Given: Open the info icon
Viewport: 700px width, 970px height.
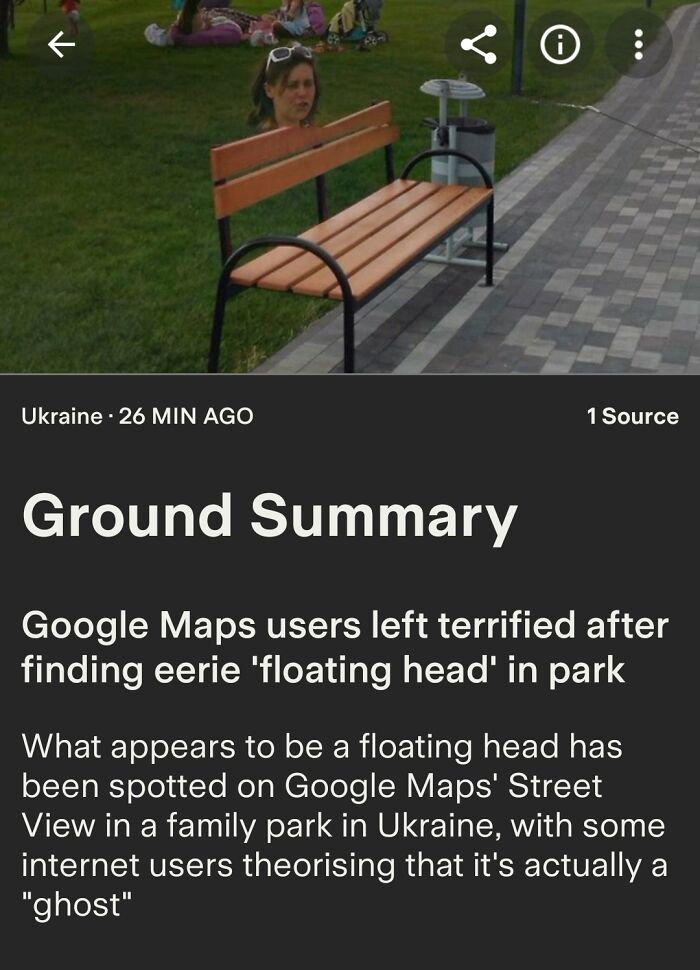Looking at the screenshot, I should [560, 45].
